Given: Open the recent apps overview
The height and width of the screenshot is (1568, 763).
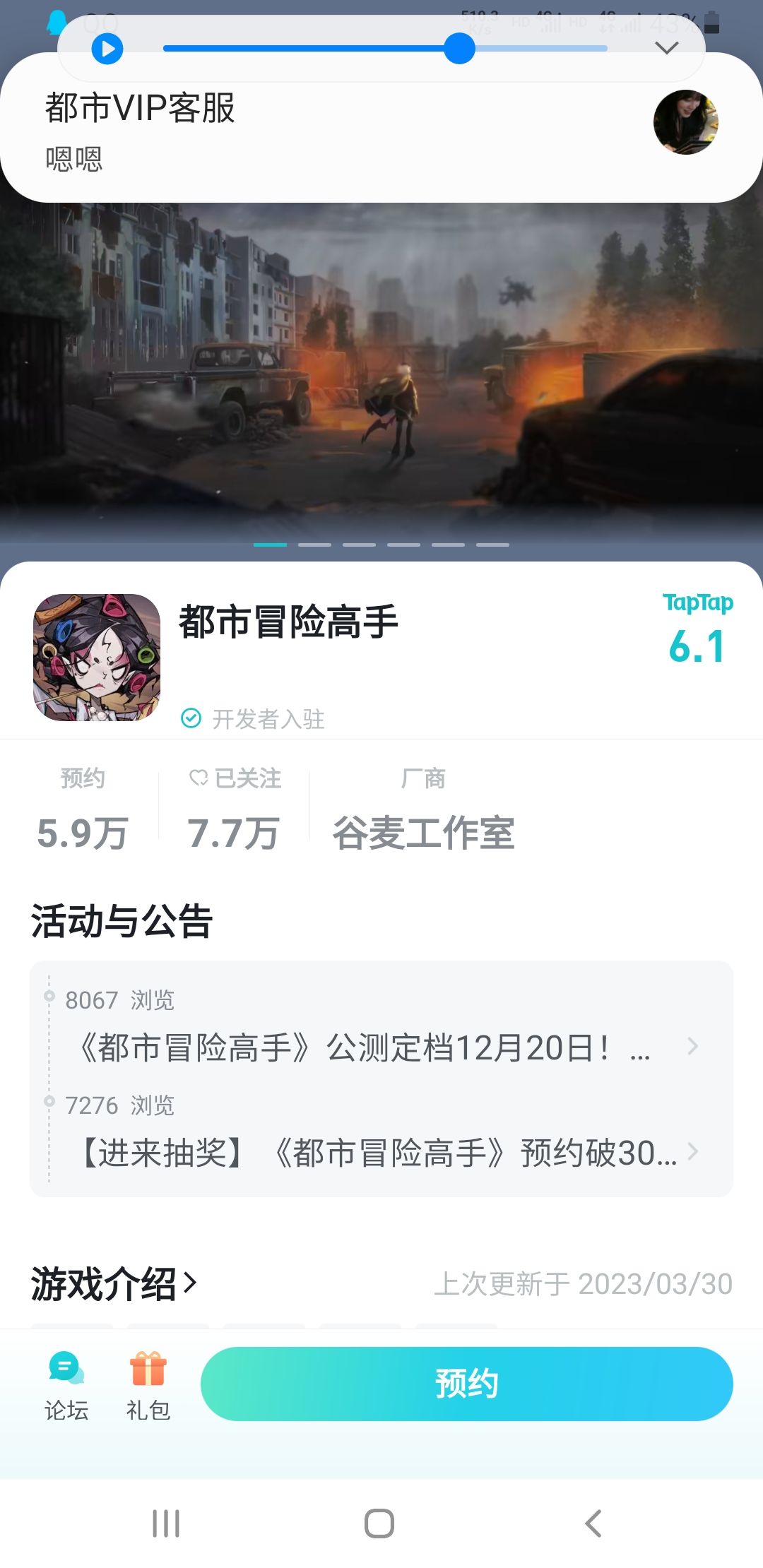Looking at the screenshot, I should pos(166,1524).
